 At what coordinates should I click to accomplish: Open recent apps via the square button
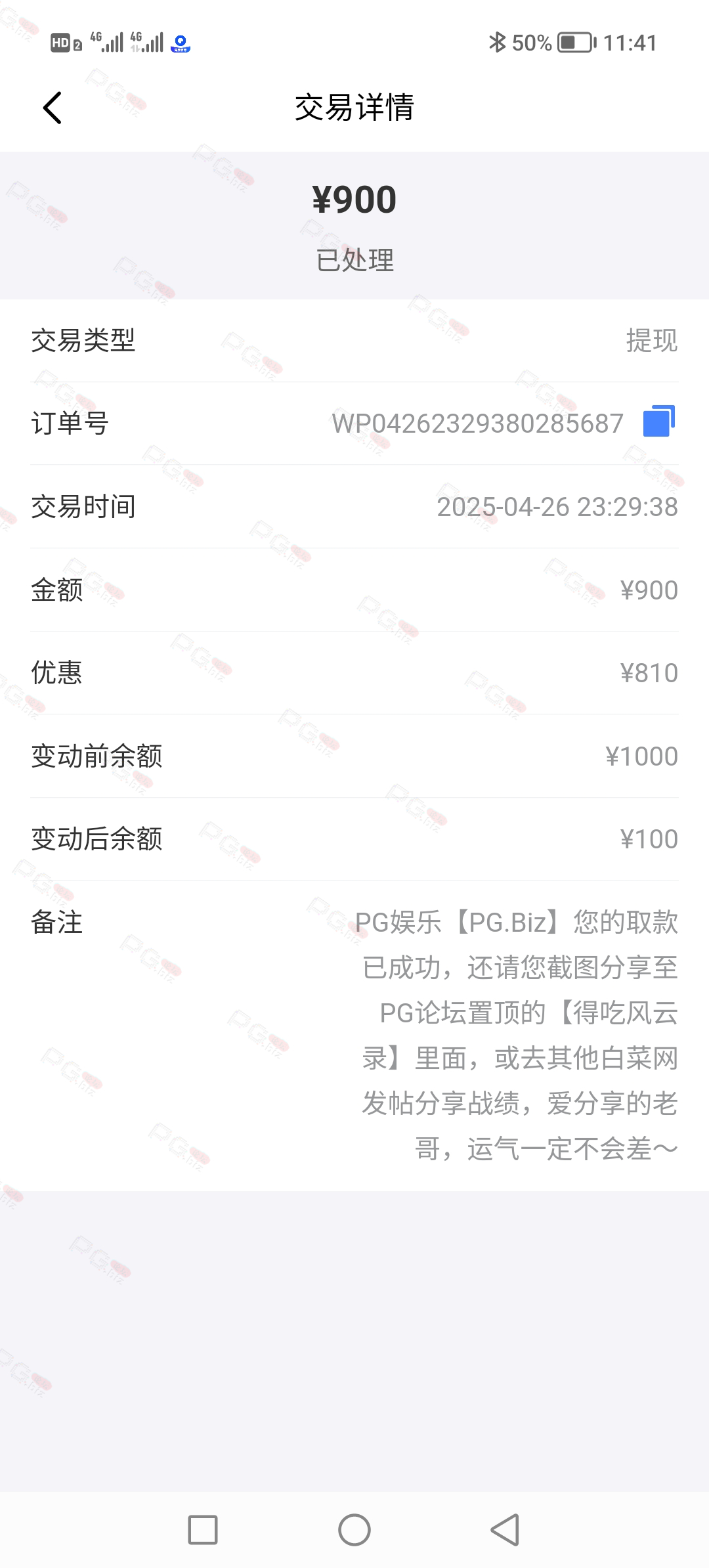203,1530
